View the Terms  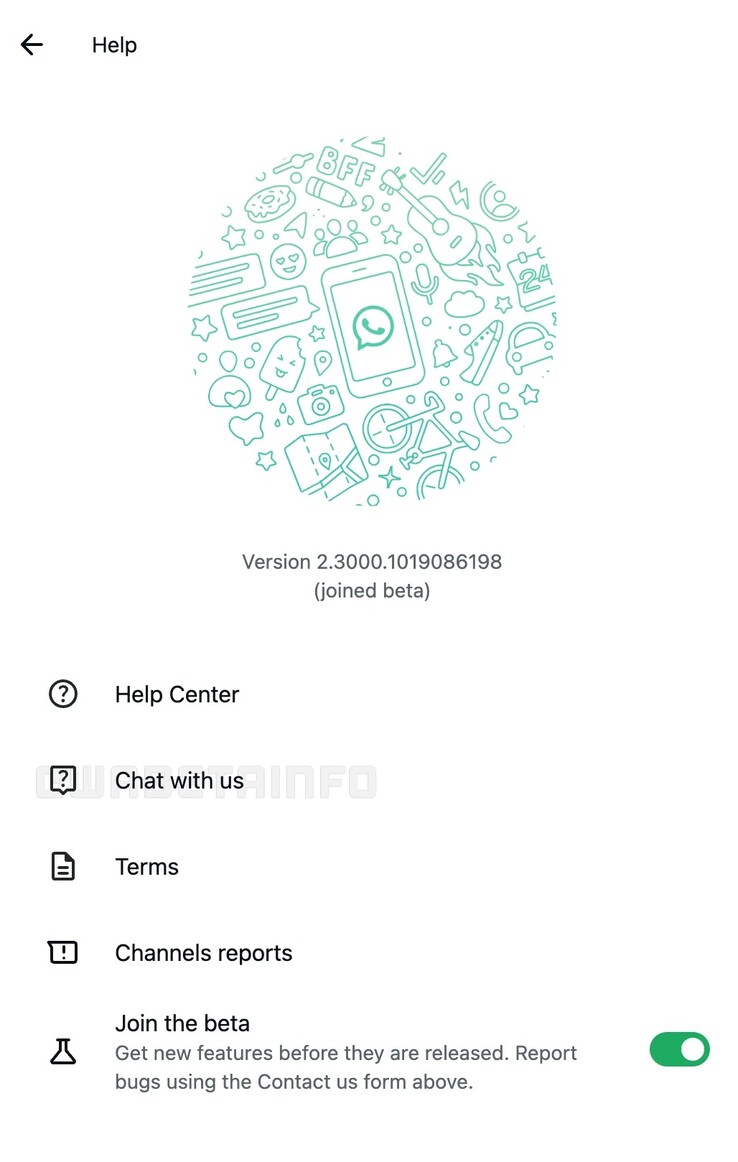[x=147, y=867]
